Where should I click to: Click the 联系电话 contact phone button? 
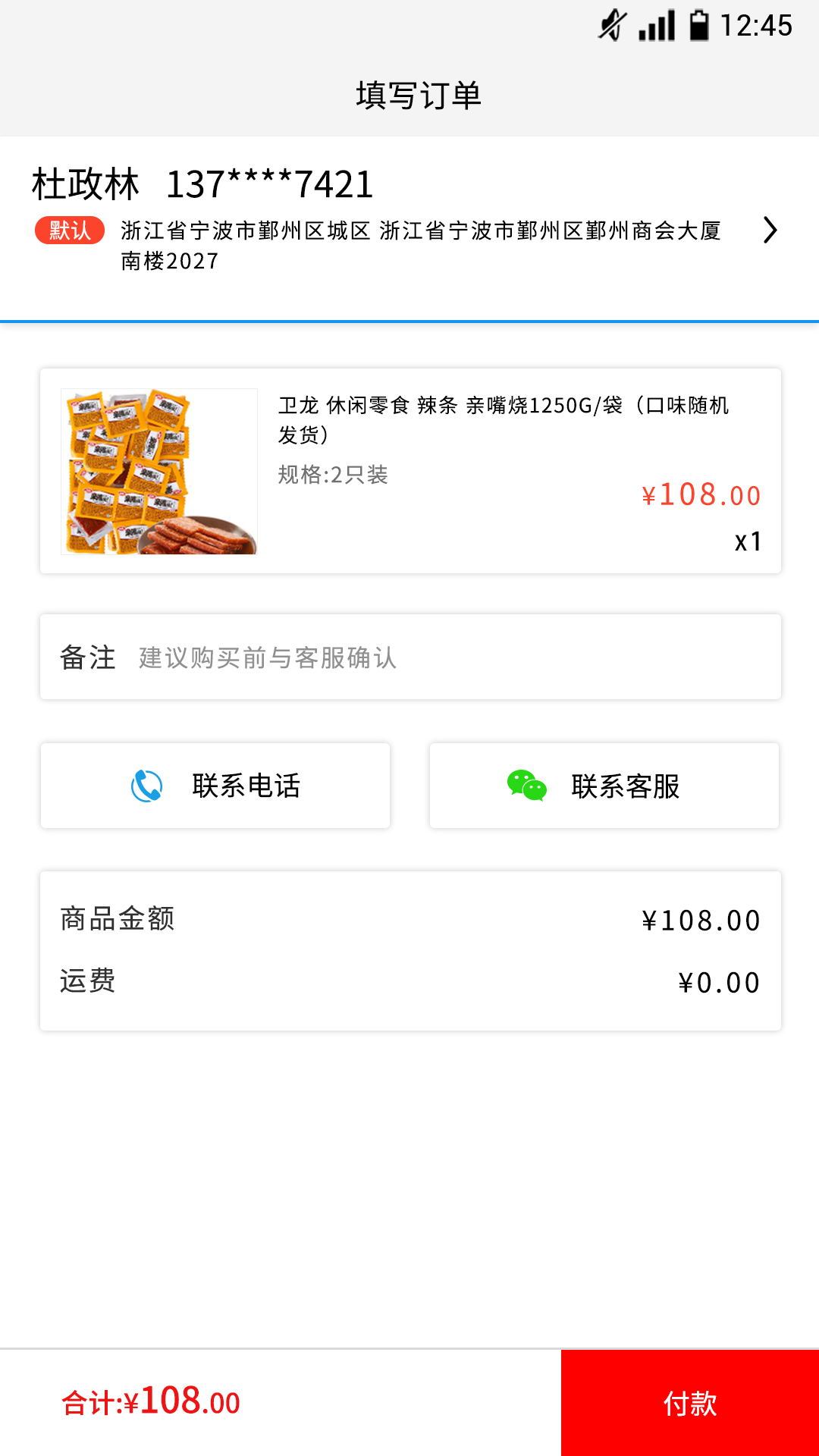click(215, 786)
